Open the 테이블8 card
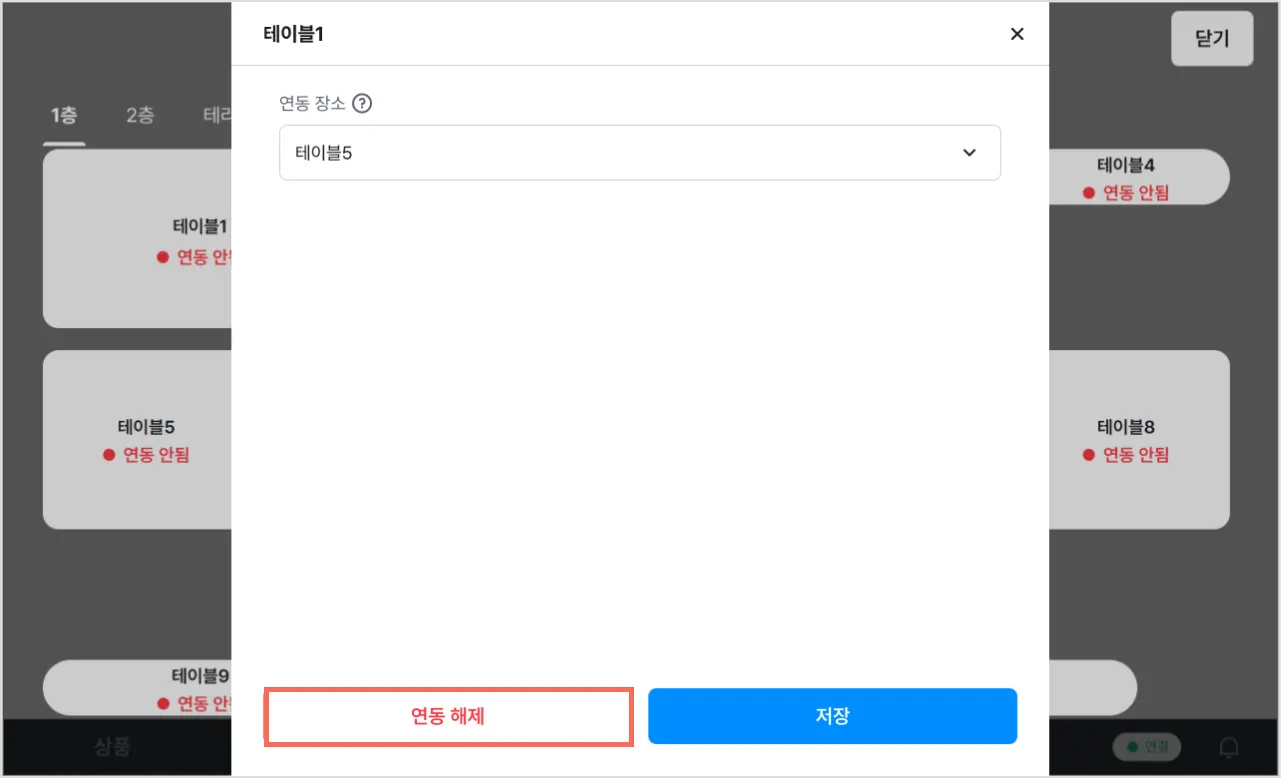 [1139, 440]
